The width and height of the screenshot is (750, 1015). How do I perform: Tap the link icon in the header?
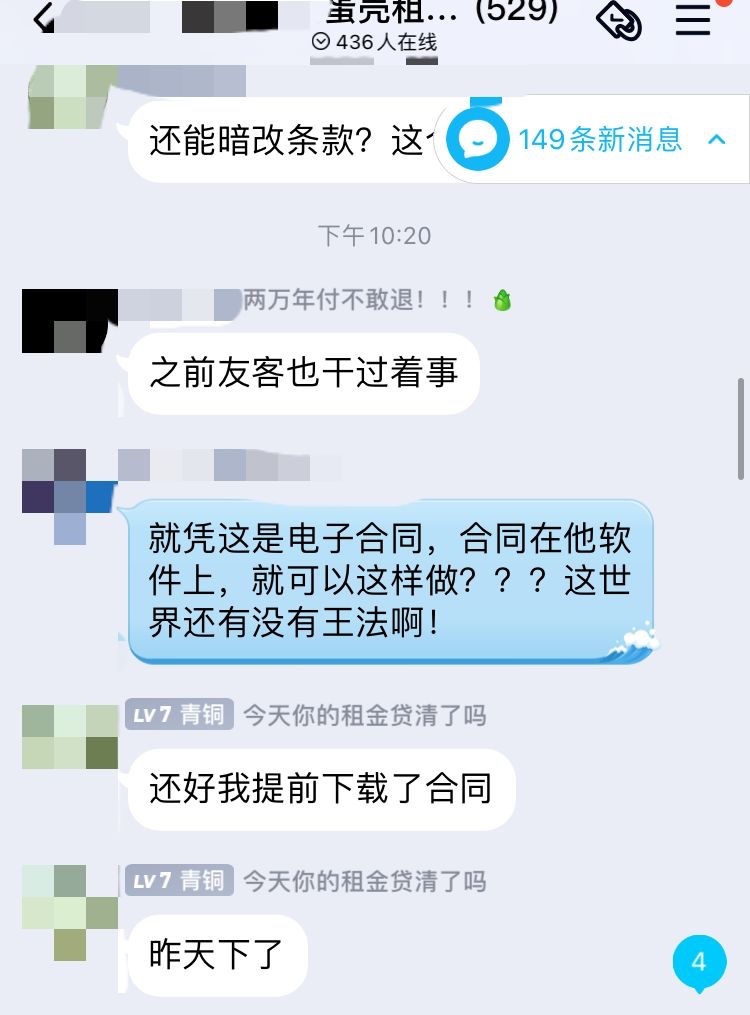pyautogui.click(x=619, y=20)
